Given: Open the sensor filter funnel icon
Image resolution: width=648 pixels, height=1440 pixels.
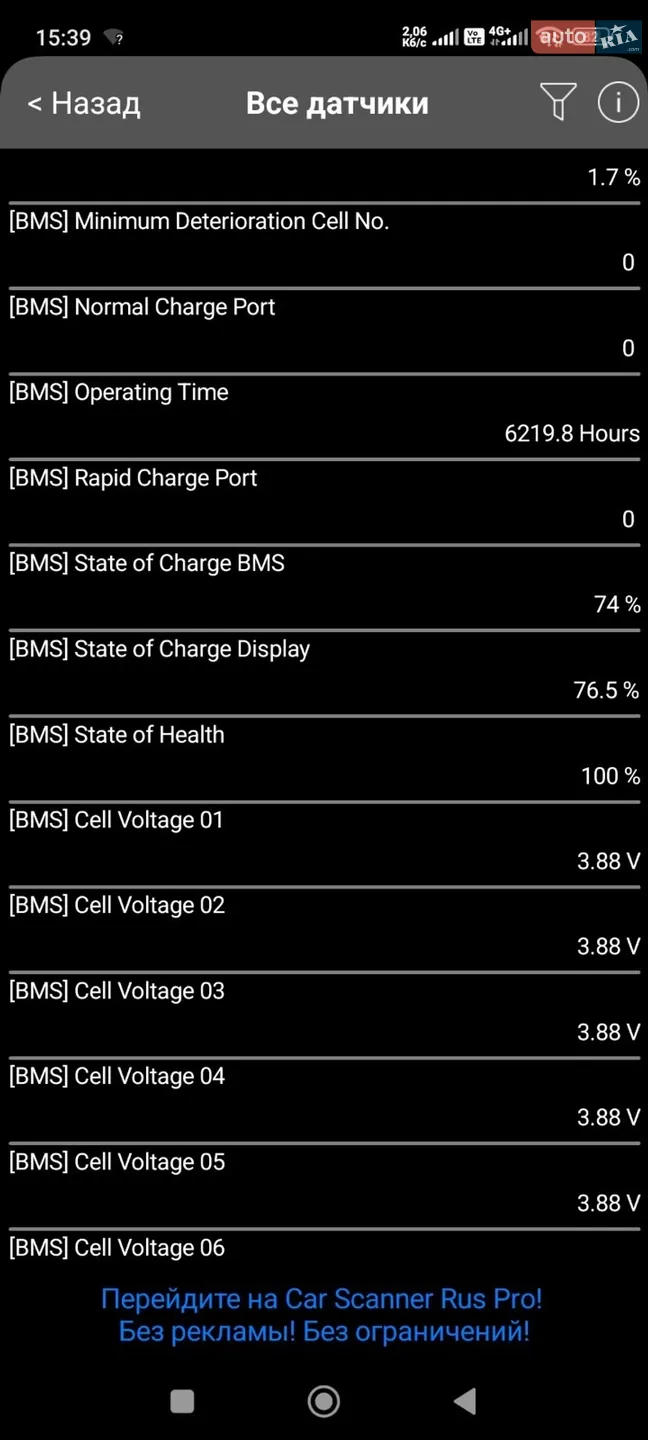Looking at the screenshot, I should pyautogui.click(x=558, y=102).
